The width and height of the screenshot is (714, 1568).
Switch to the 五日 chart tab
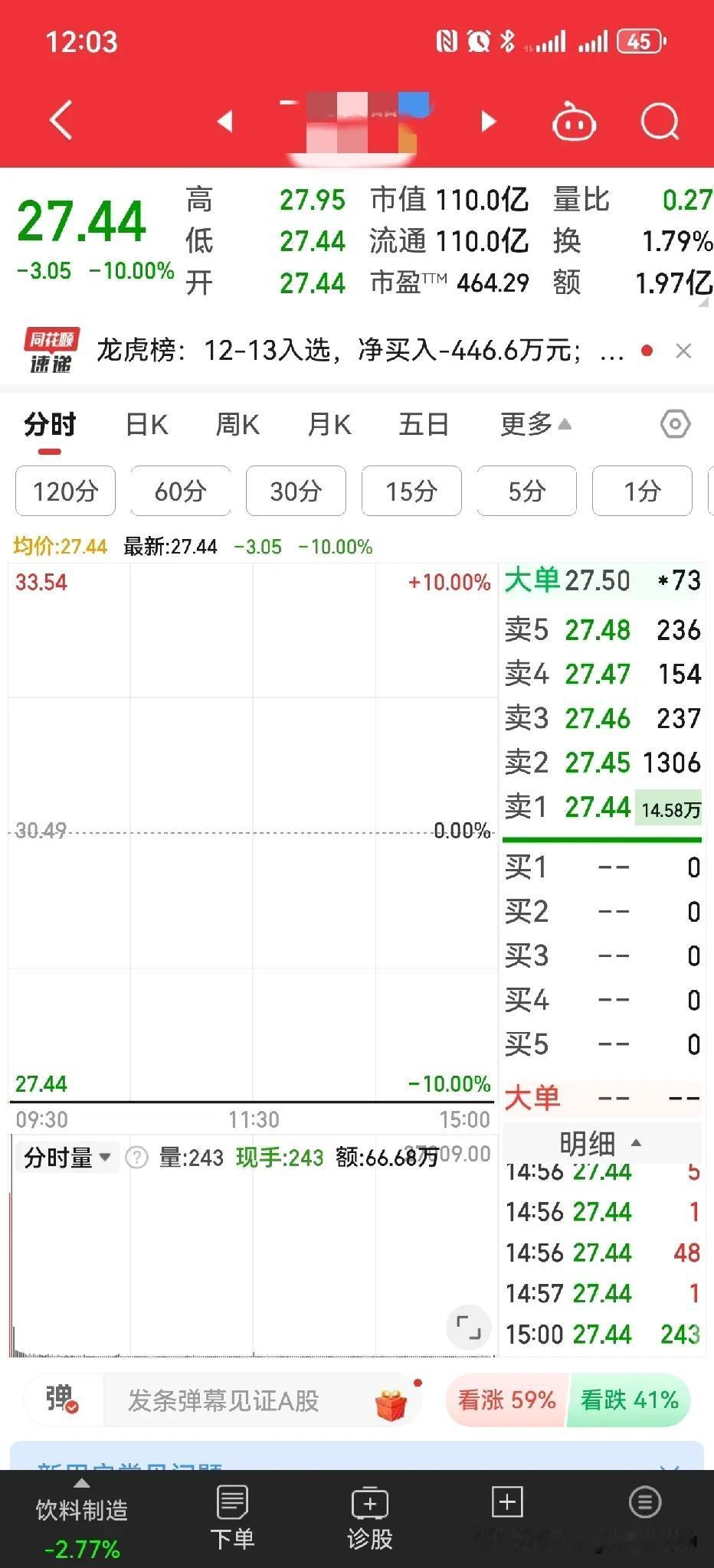[x=423, y=424]
